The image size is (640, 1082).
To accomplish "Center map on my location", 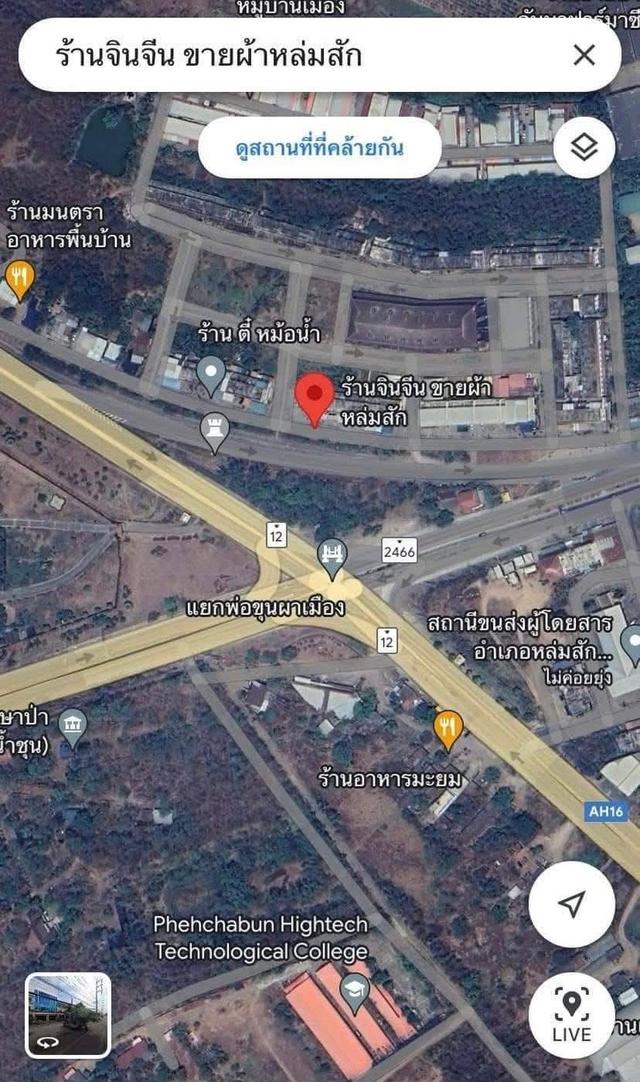I will [571, 905].
